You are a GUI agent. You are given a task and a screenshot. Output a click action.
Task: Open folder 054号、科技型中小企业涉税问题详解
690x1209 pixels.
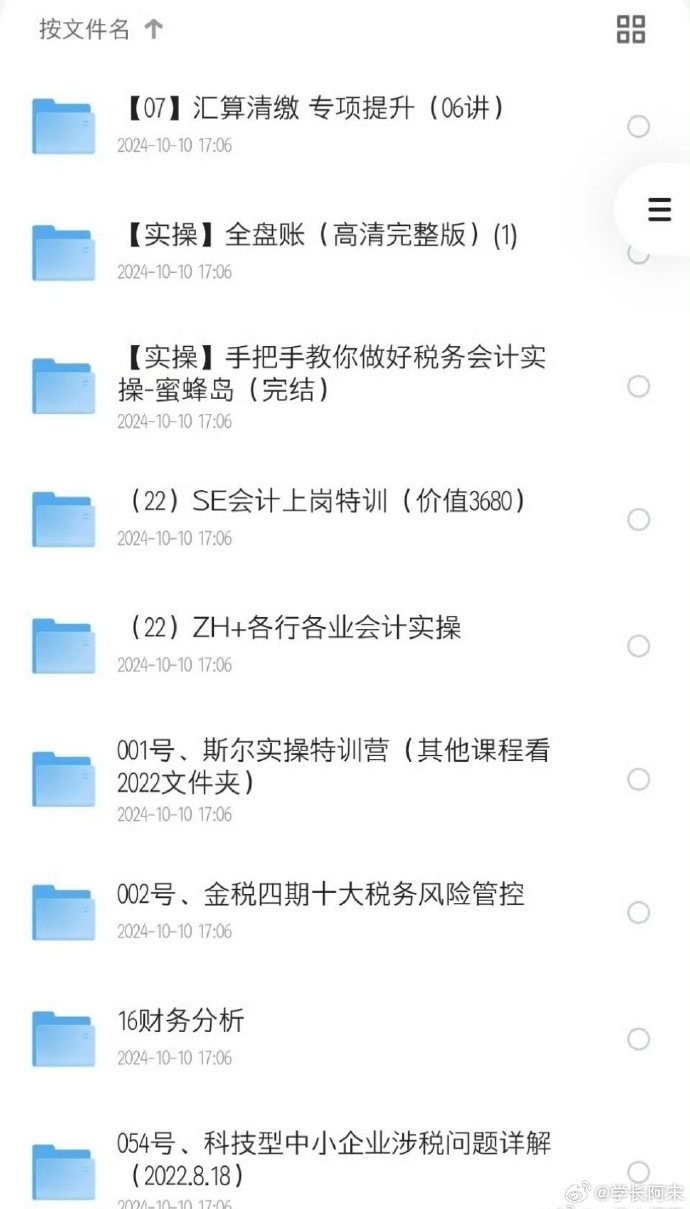pos(332,1157)
